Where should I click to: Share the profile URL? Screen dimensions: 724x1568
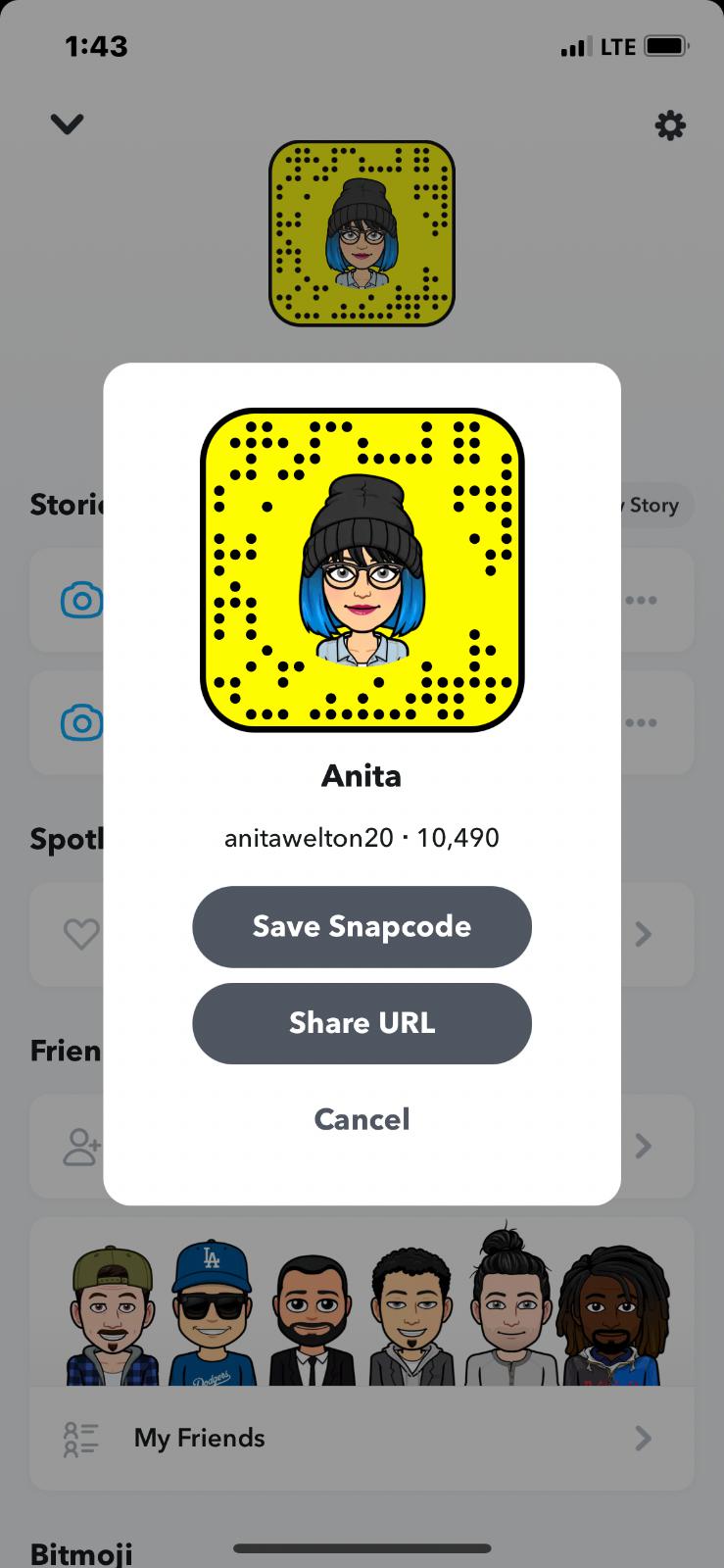(362, 1023)
